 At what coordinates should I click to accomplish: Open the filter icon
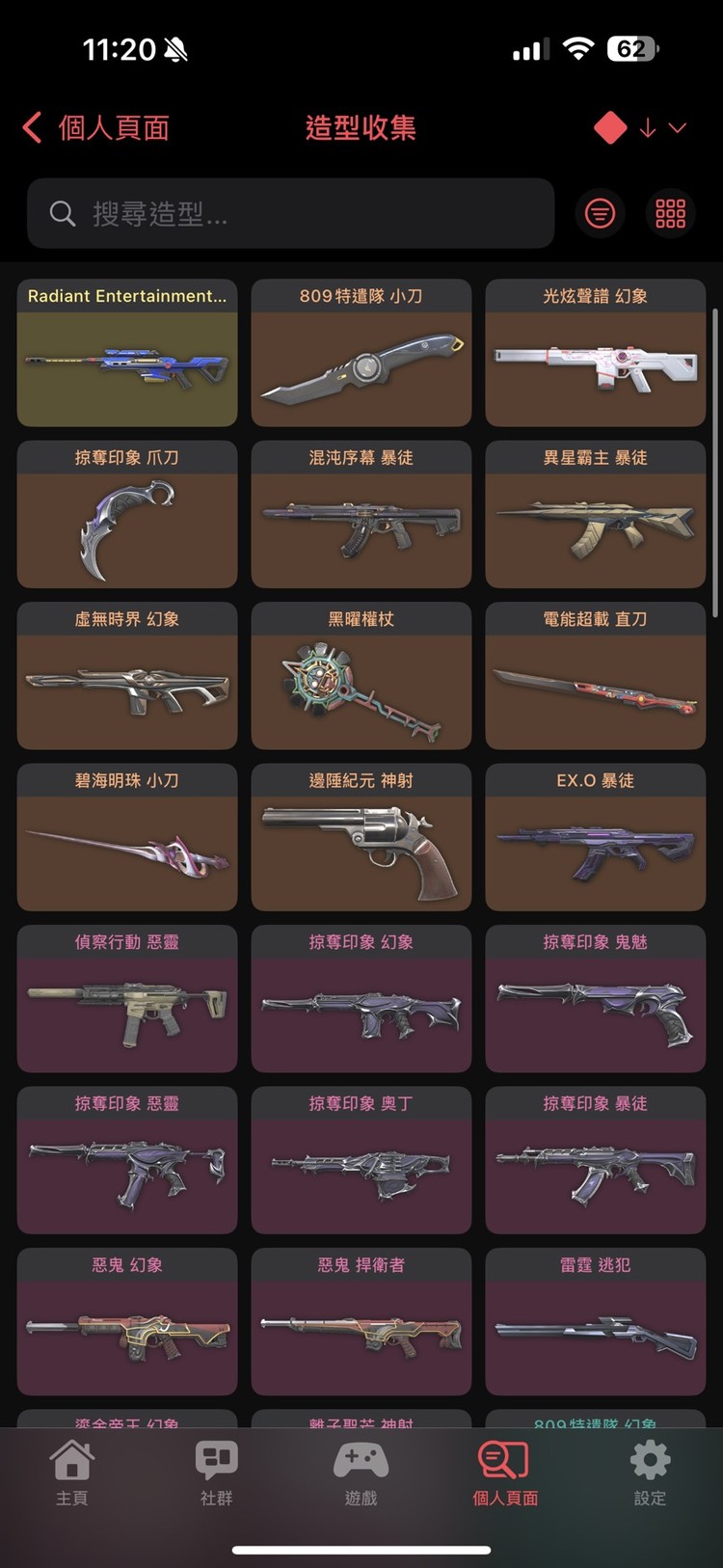tap(600, 213)
